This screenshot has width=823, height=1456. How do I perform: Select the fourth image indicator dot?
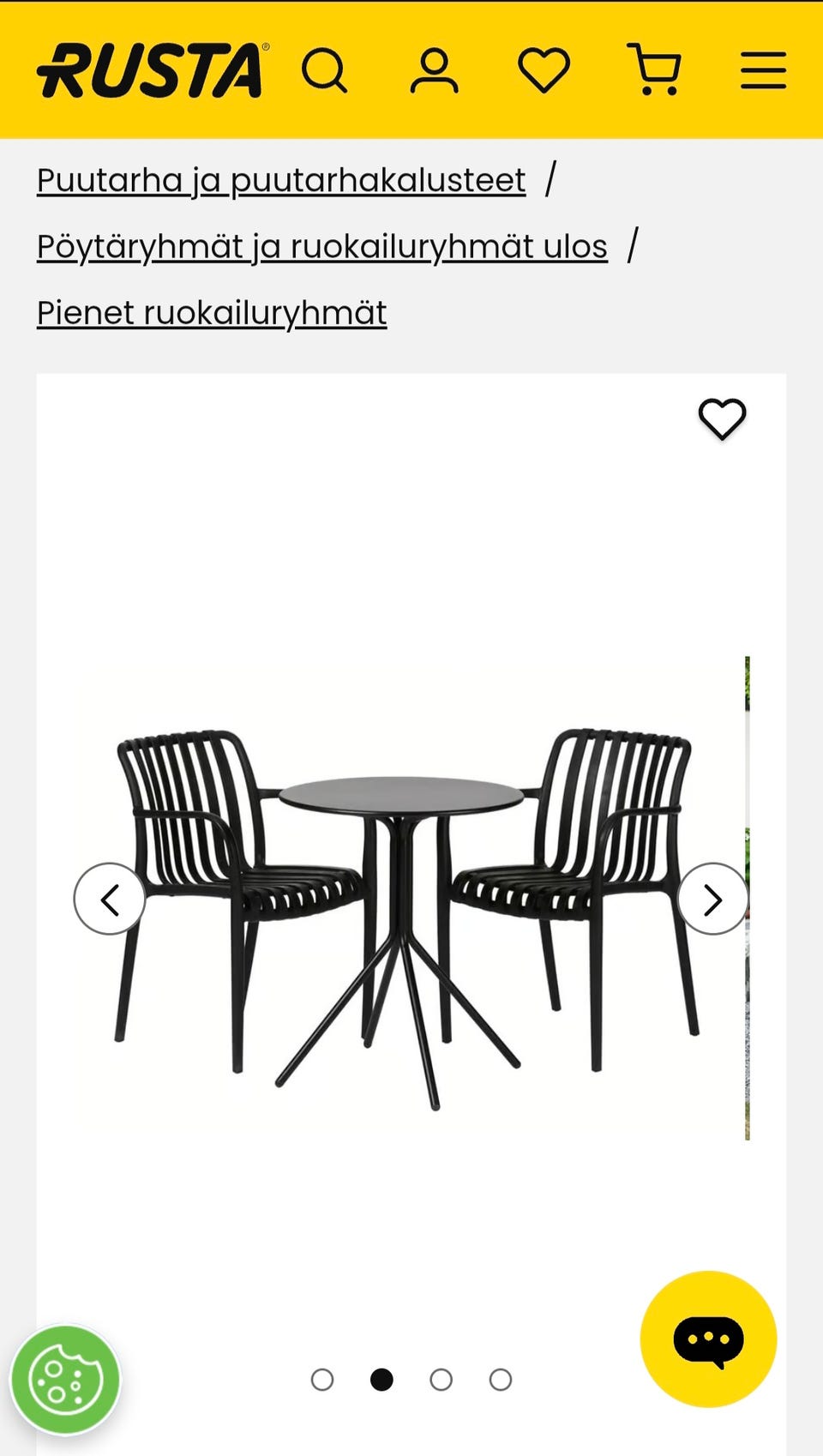(x=501, y=1380)
